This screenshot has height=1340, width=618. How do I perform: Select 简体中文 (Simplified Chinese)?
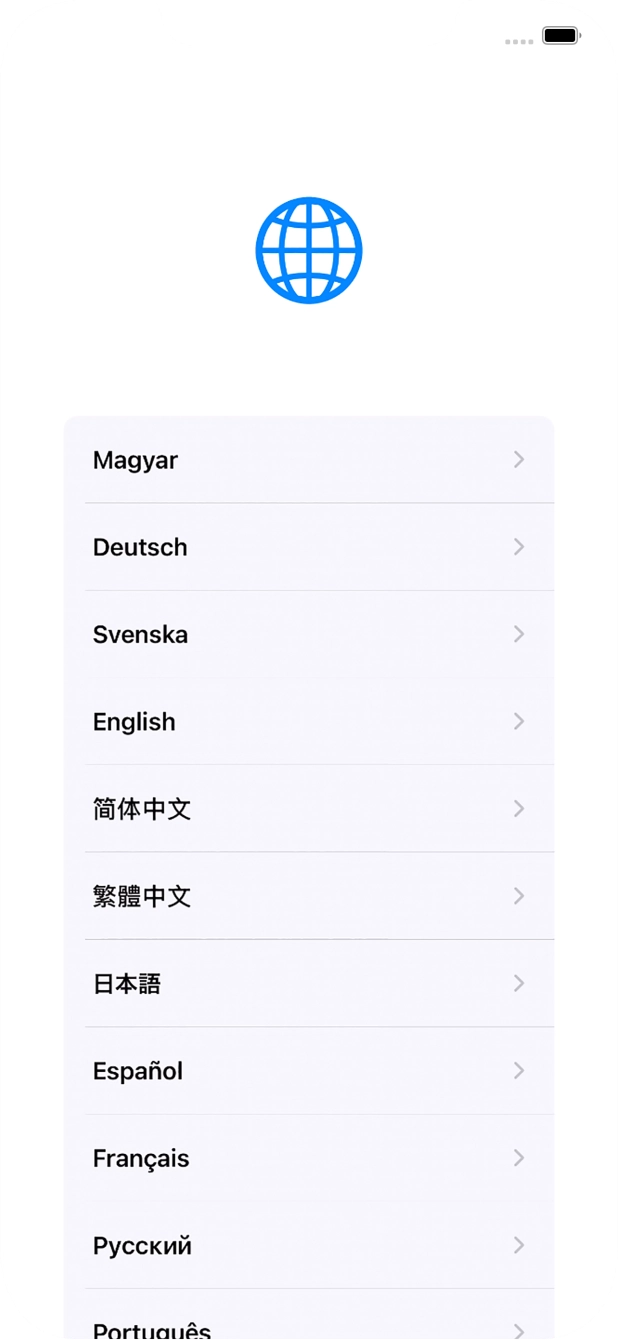(x=308, y=809)
